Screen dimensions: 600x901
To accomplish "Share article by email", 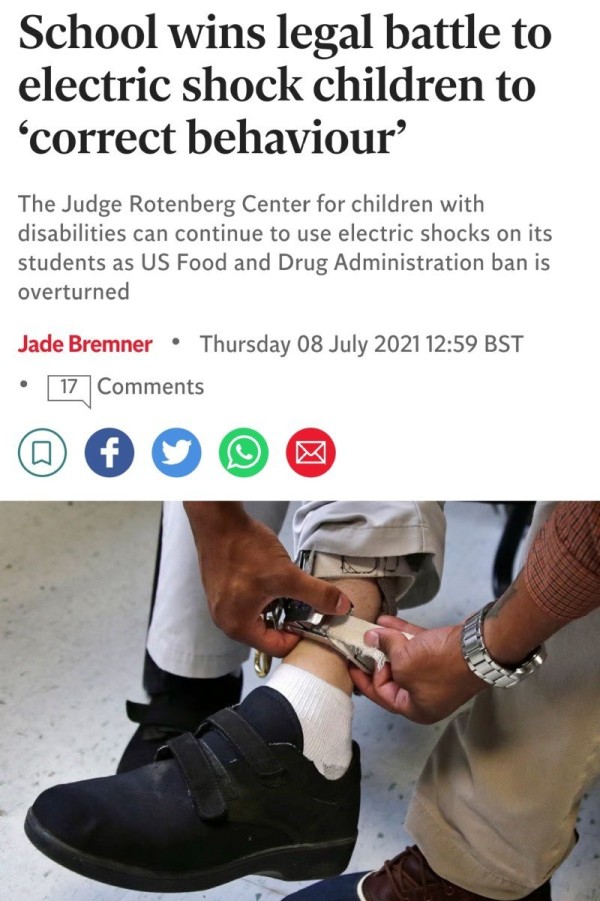I will 311,453.
